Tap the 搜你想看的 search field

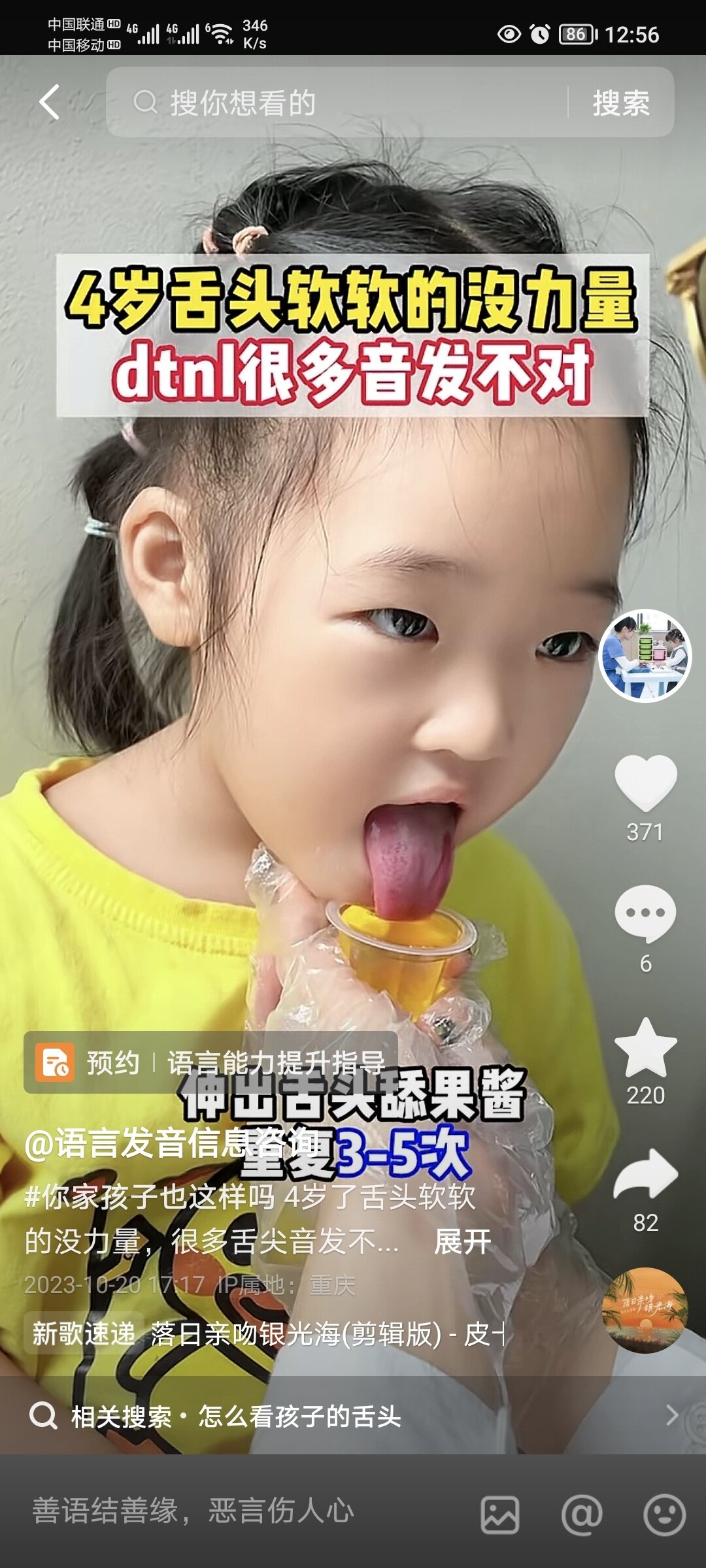[x=340, y=103]
